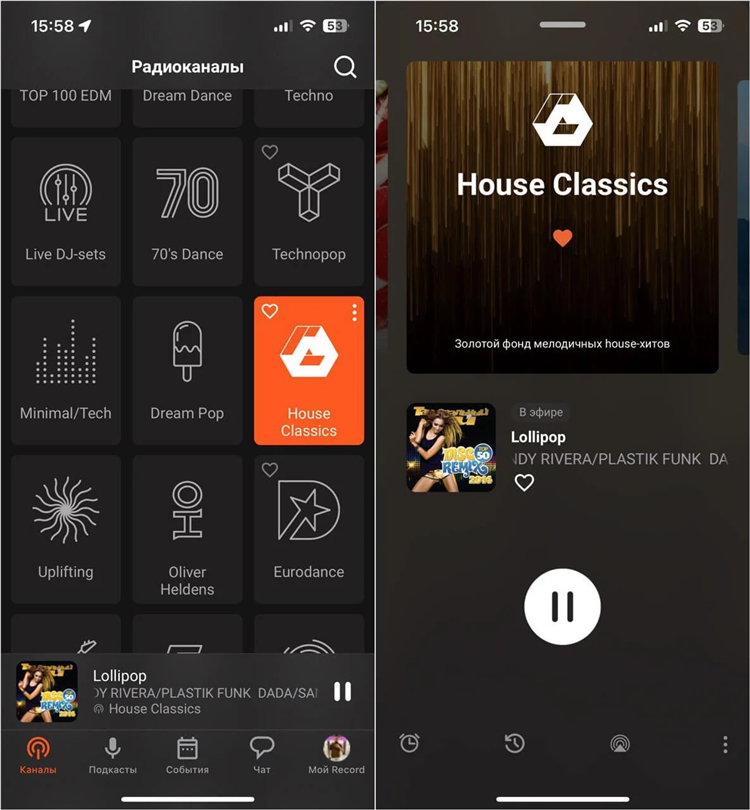The width and height of the screenshot is (750, 810).
Task: Go to the Мой Record tab
Action: click(336, 755)
